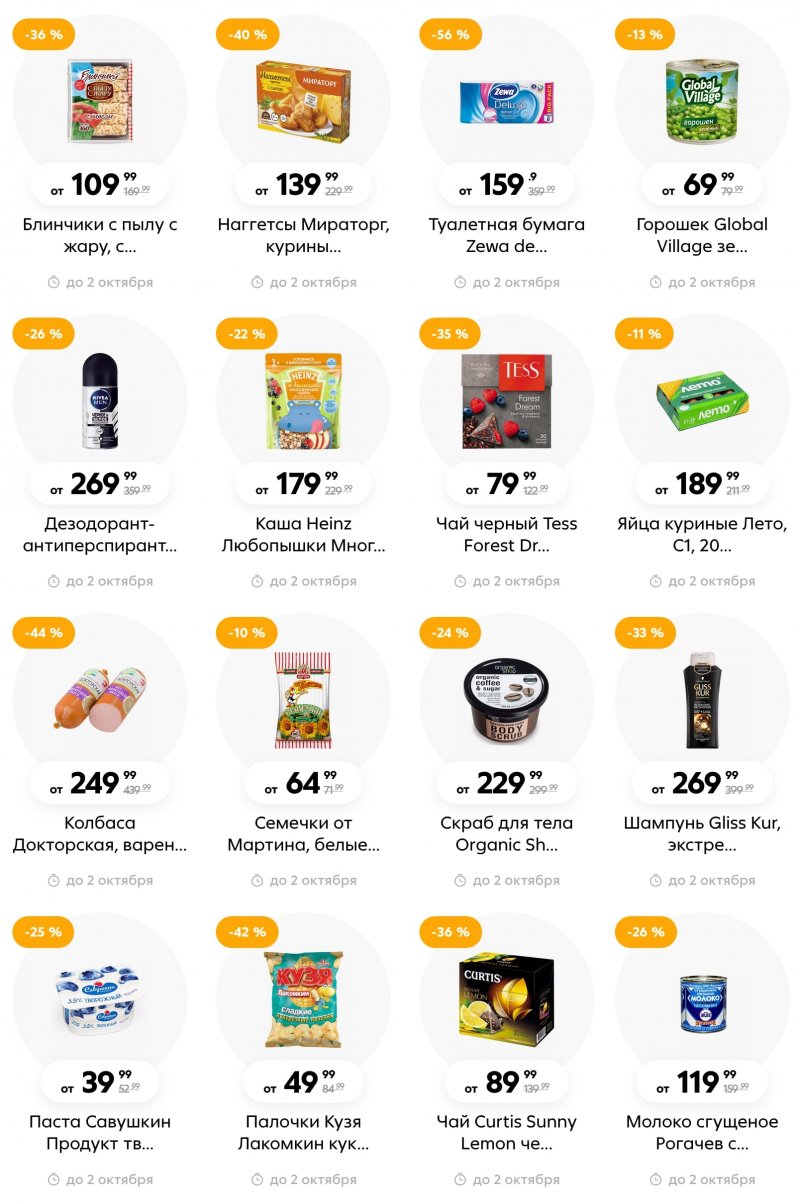800x1204 pixels.
Task: Open the Семечки от Мартина card
Action: coord(303,700)
